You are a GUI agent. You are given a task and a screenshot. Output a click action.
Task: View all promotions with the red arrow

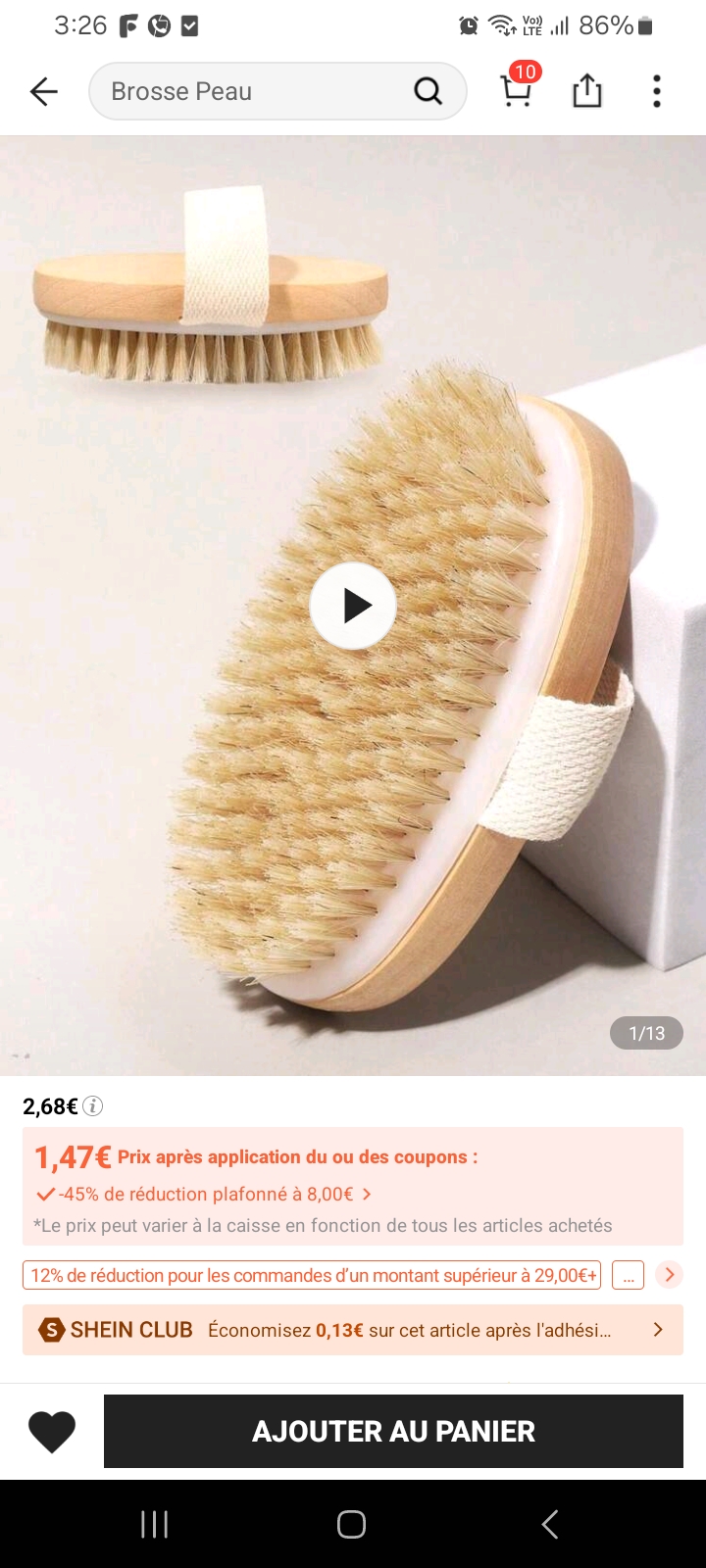pos(670,1275)
